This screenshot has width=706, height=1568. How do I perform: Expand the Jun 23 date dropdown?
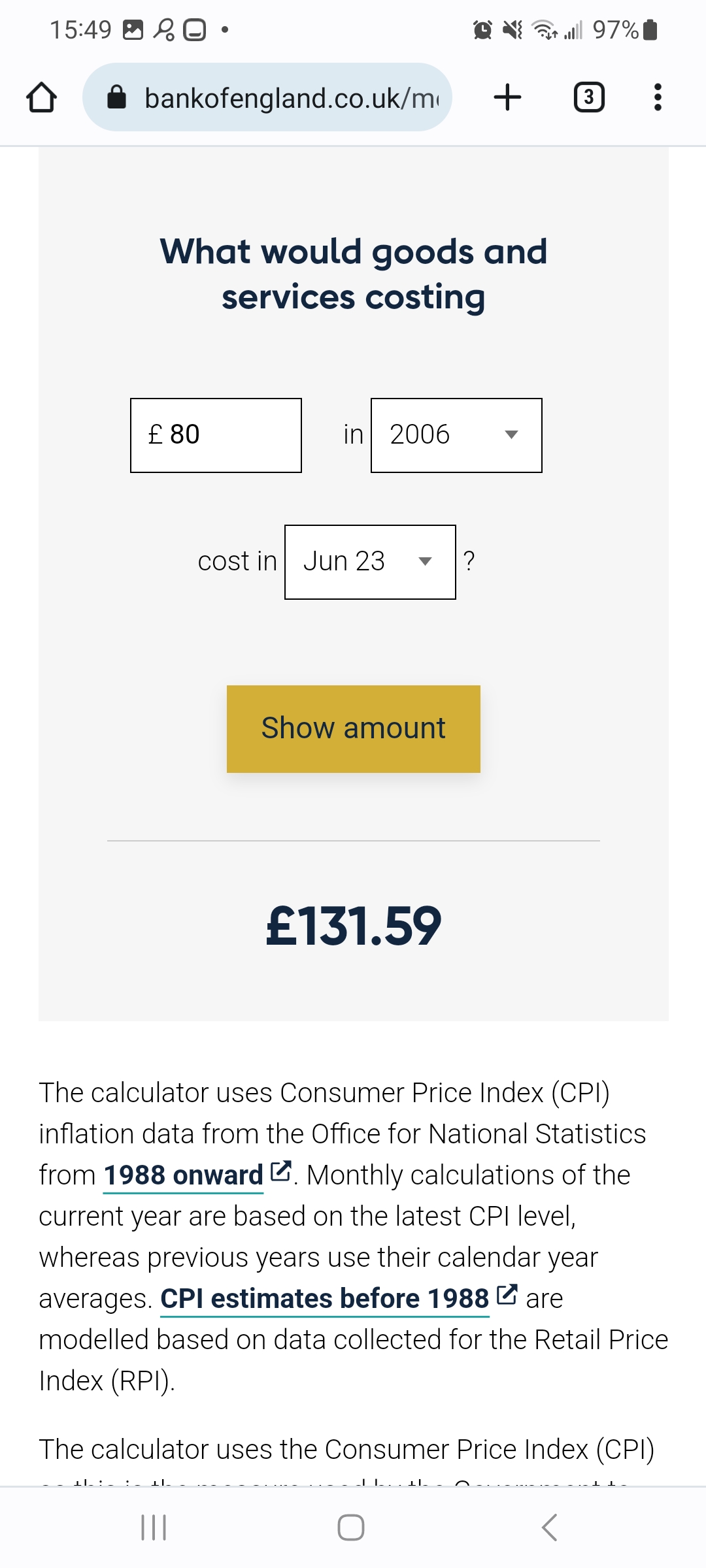coord(370,562)
